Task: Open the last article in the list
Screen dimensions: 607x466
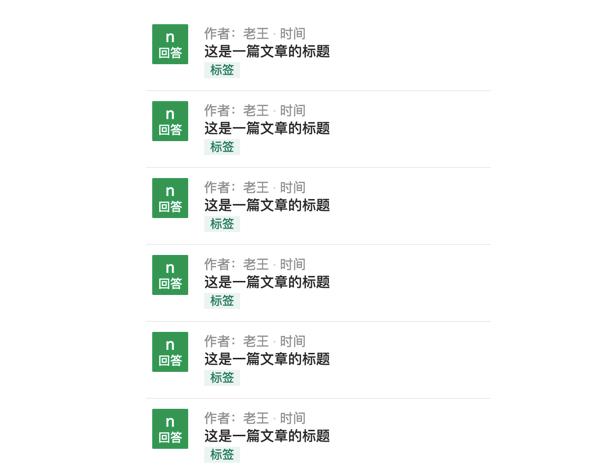Action: 267,436
